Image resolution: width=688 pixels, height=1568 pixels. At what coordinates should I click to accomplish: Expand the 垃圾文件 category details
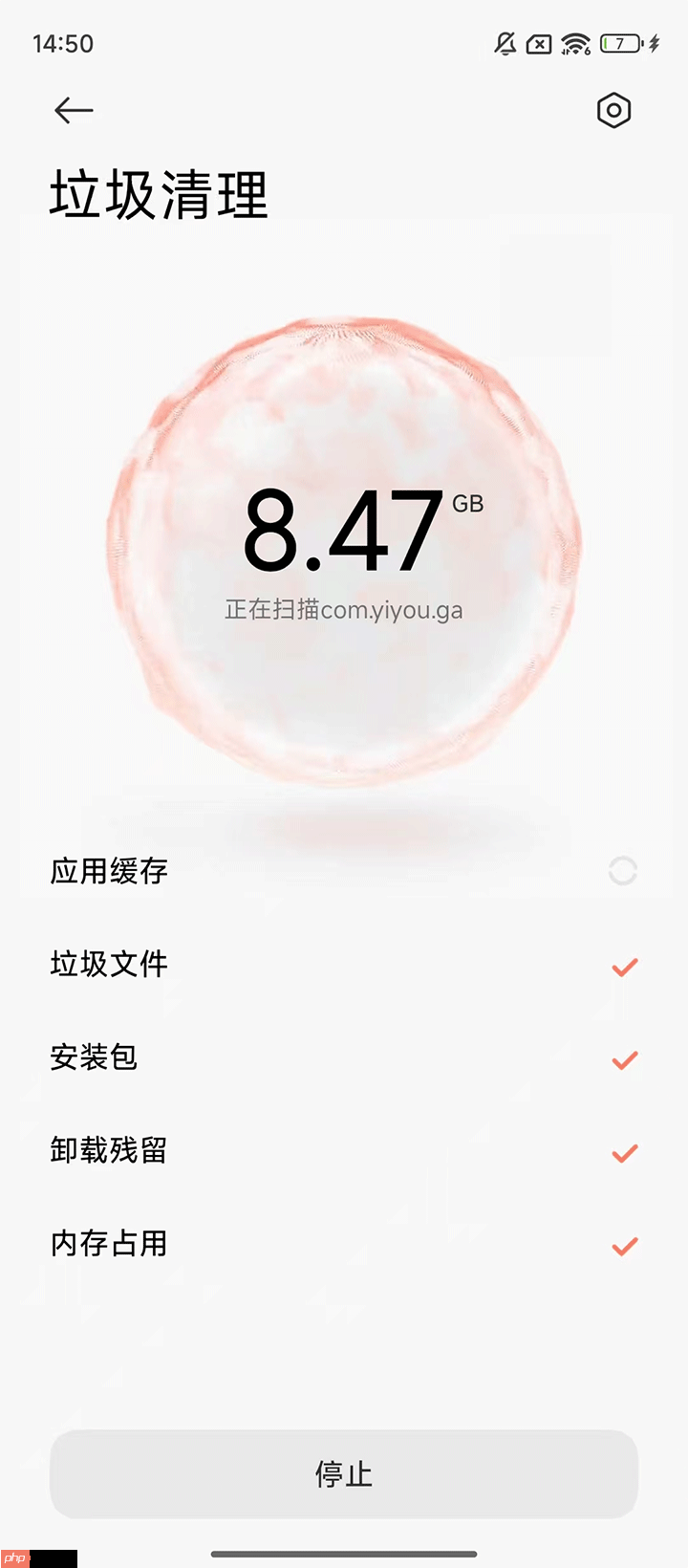point(109,965)
